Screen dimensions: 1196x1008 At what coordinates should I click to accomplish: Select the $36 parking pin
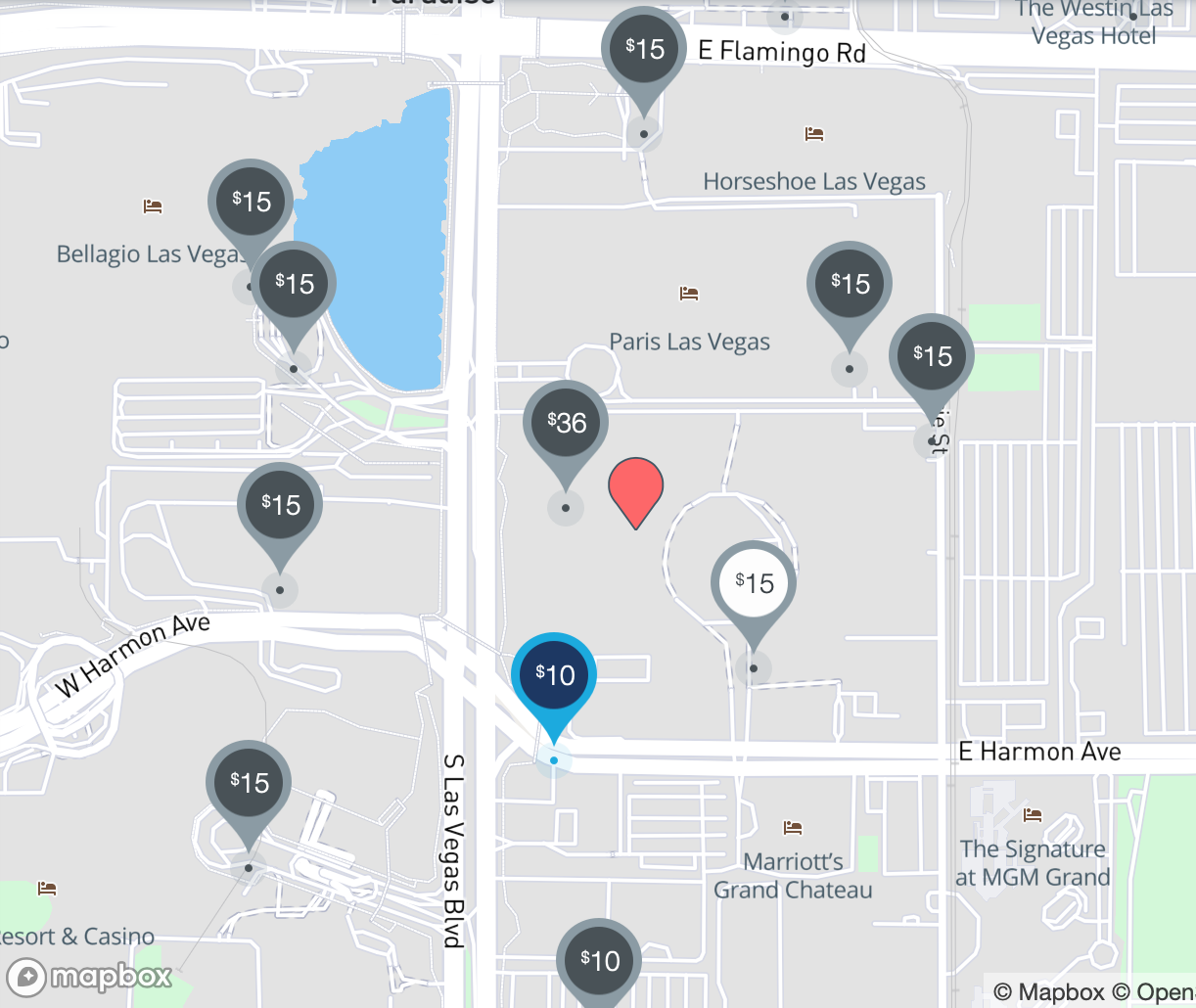[566, 424]
